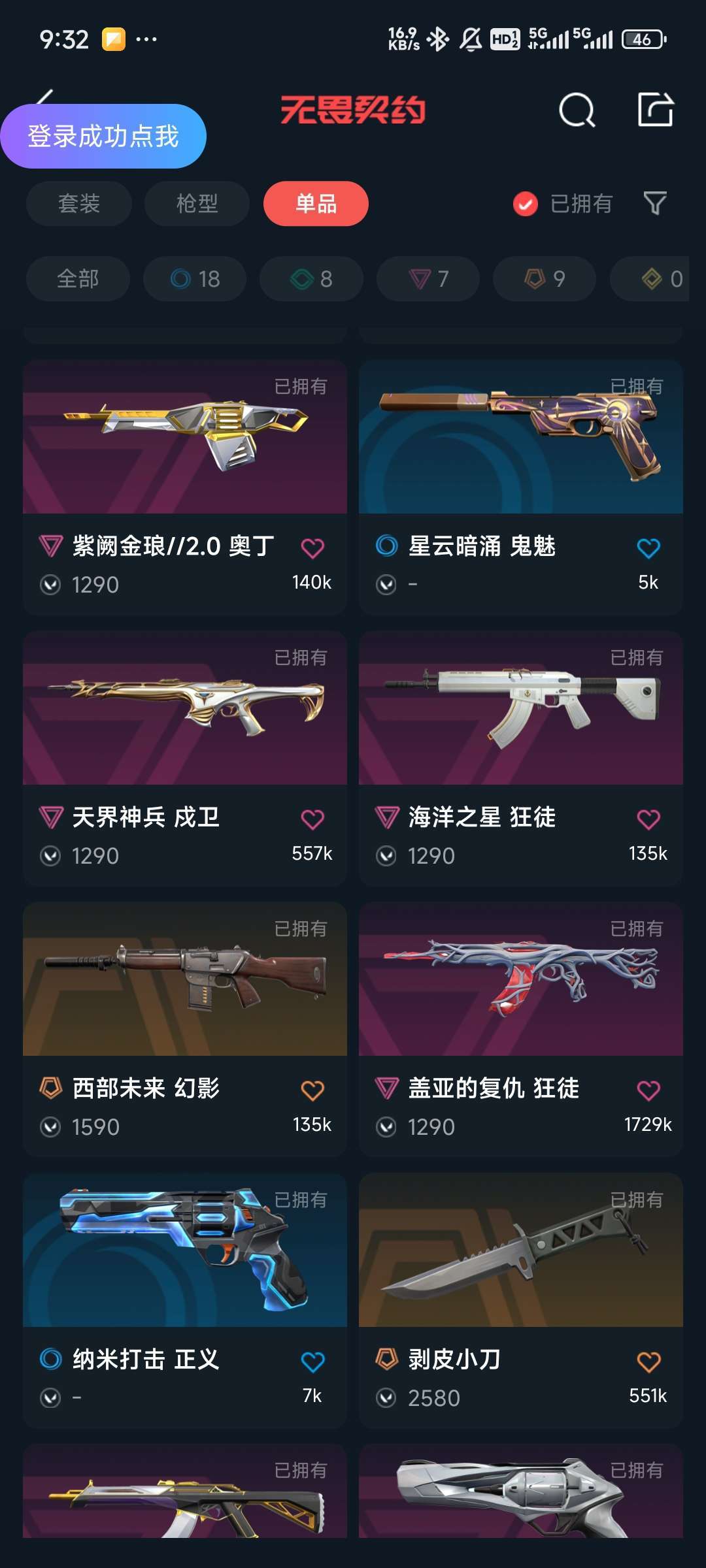
Task: Open the 剥皮小刀 skin card
Action: (x=521, y=1300)
